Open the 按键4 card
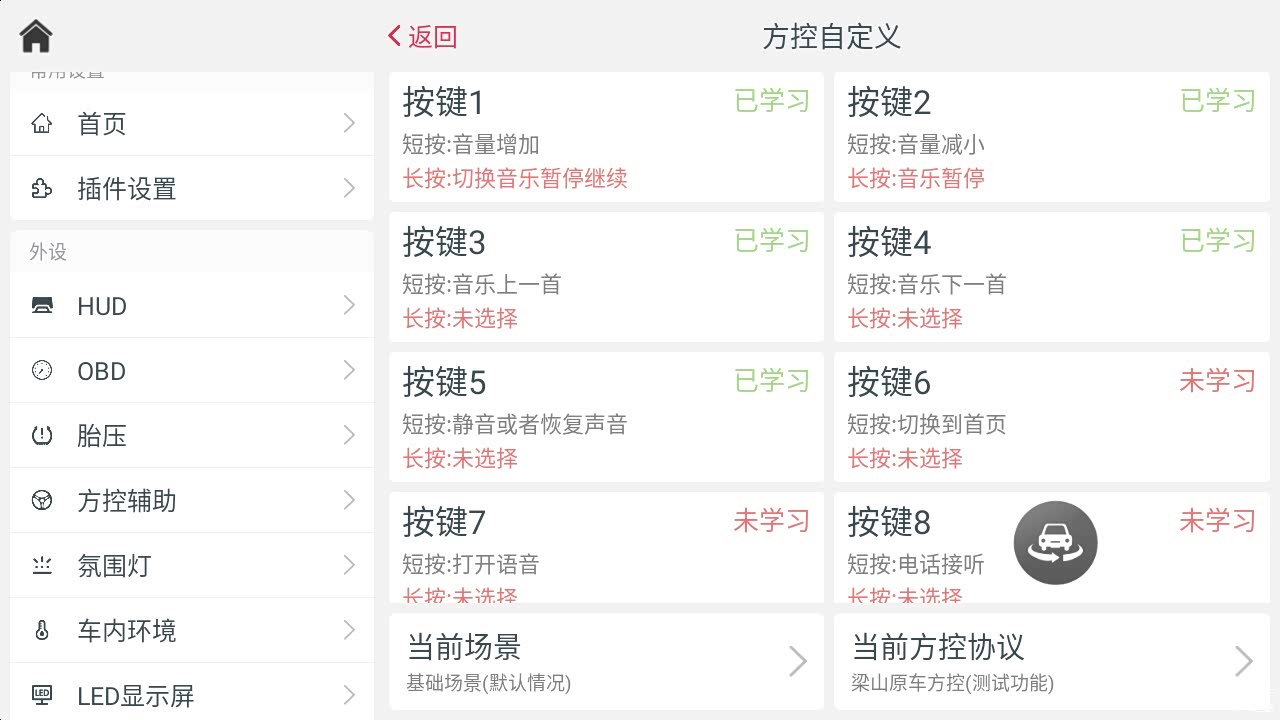Viewport: 1280px width, 720px height. [1051, 277]
